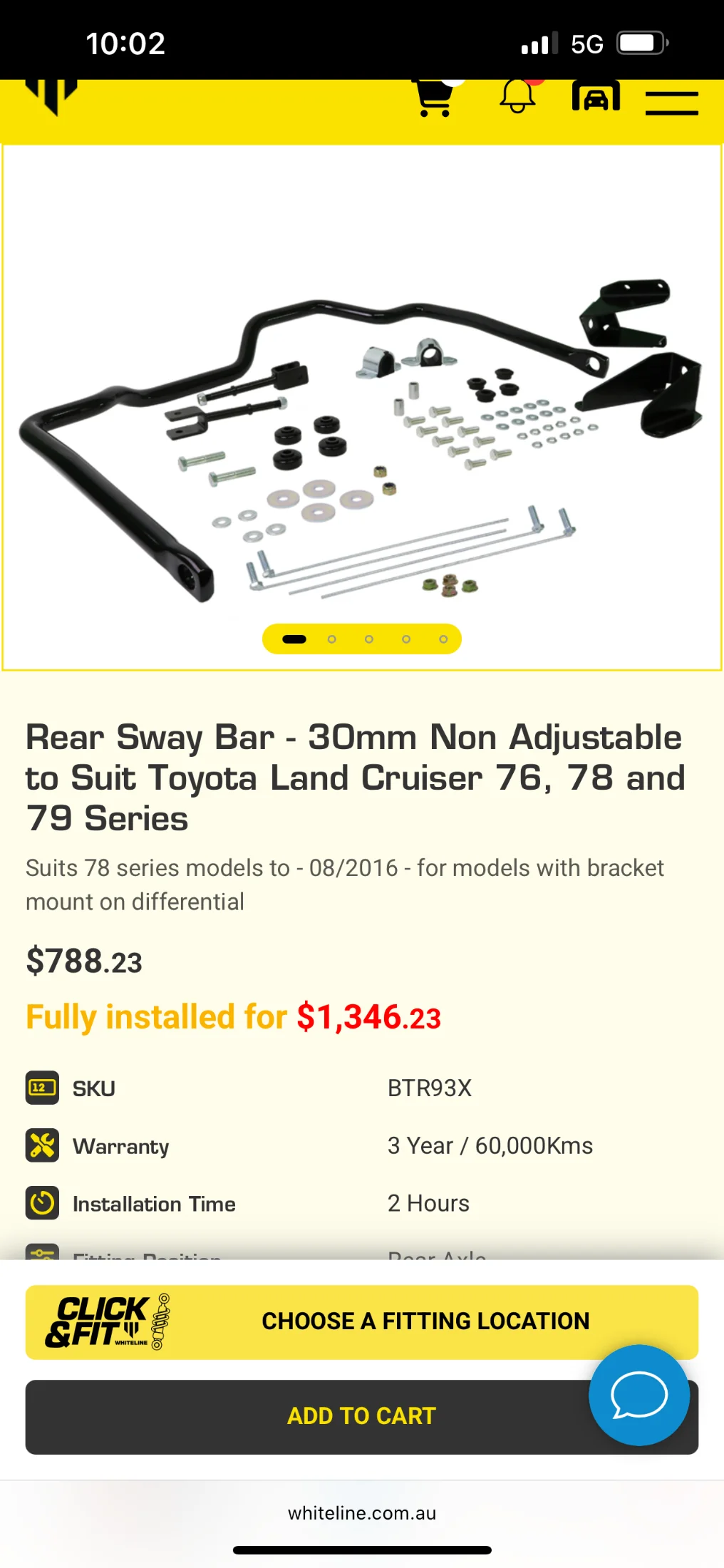Open the live chat bubble
The width and height of the screenshot is (724, 1568).
point(638,1395)
